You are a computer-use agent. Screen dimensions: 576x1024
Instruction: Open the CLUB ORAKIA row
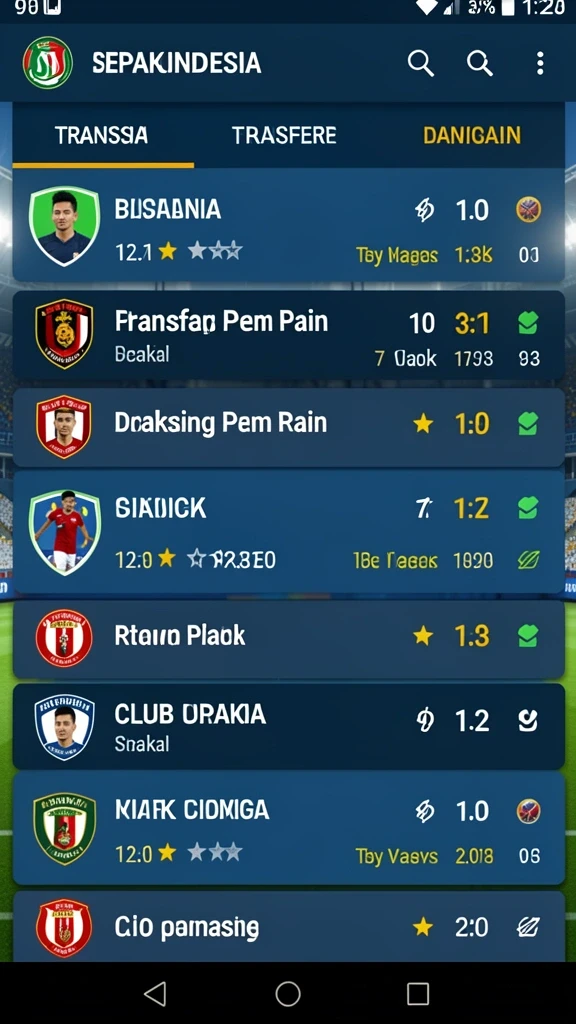point(289,726)
